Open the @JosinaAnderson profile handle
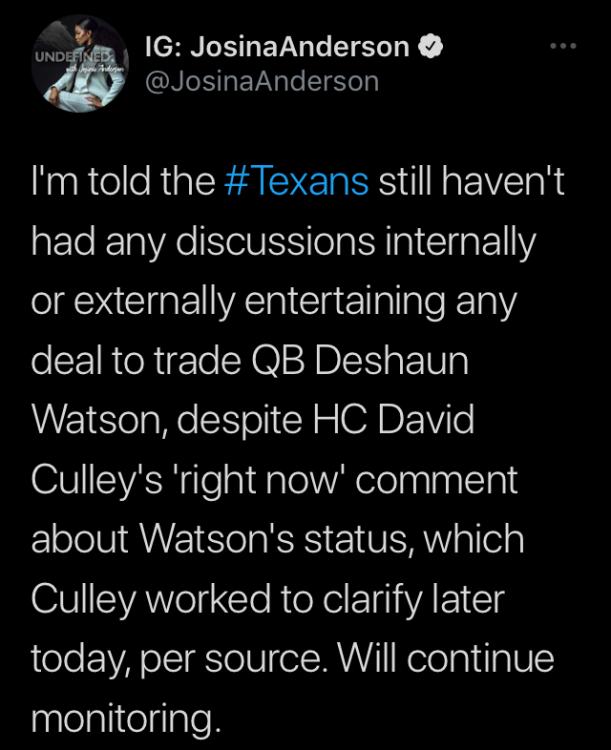 (261, 82)
